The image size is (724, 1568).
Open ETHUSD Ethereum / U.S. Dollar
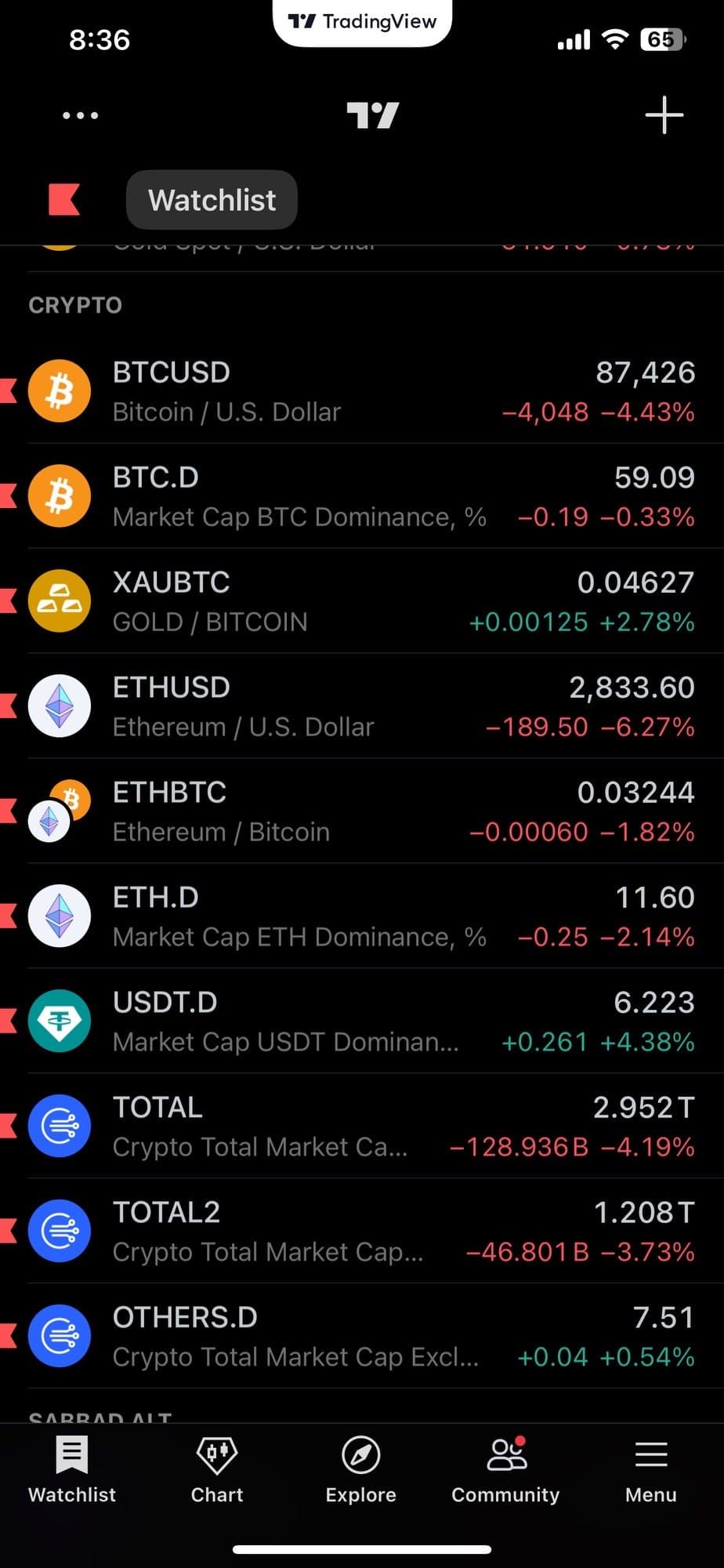pos(360,706)
